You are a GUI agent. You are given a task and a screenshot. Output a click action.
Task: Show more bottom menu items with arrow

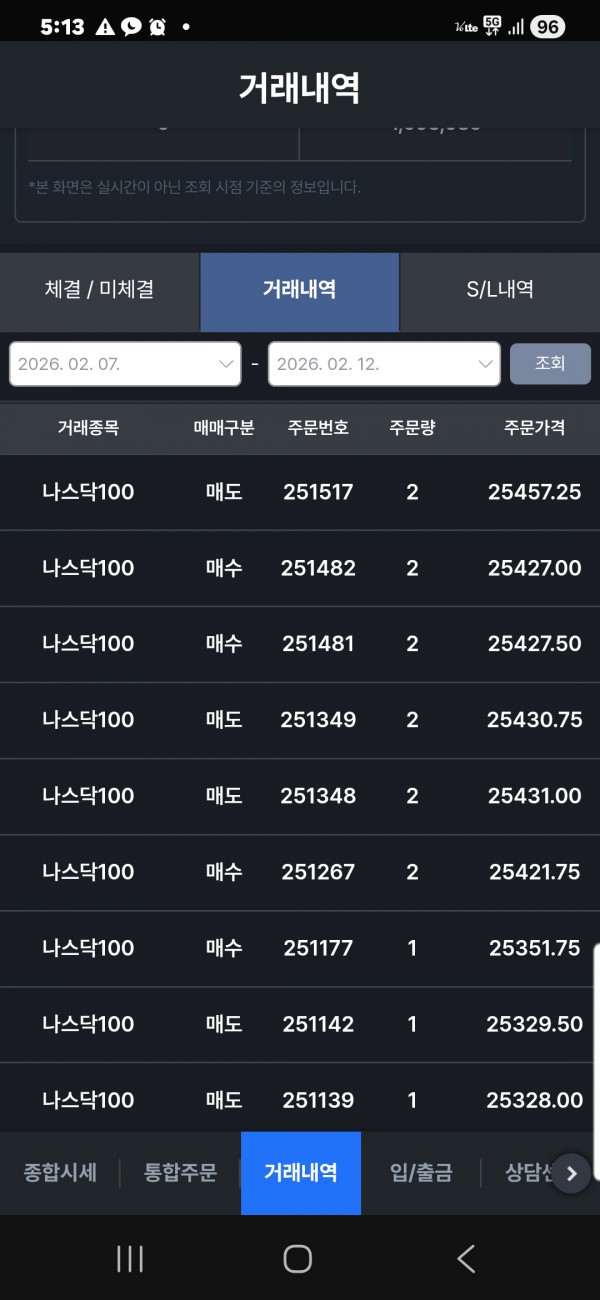pos(571,1174)
